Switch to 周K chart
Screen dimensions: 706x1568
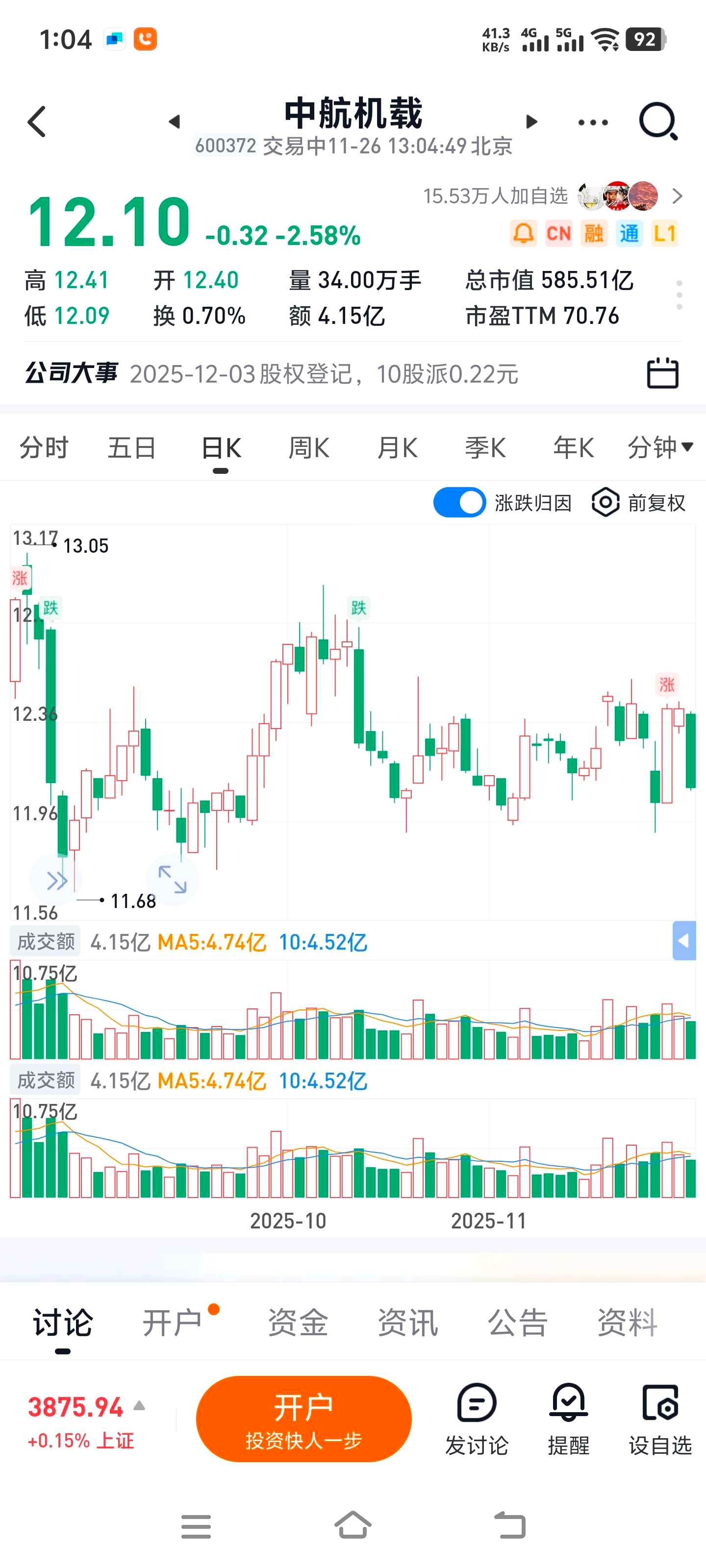pyautogui.click(x=309, y=448)
